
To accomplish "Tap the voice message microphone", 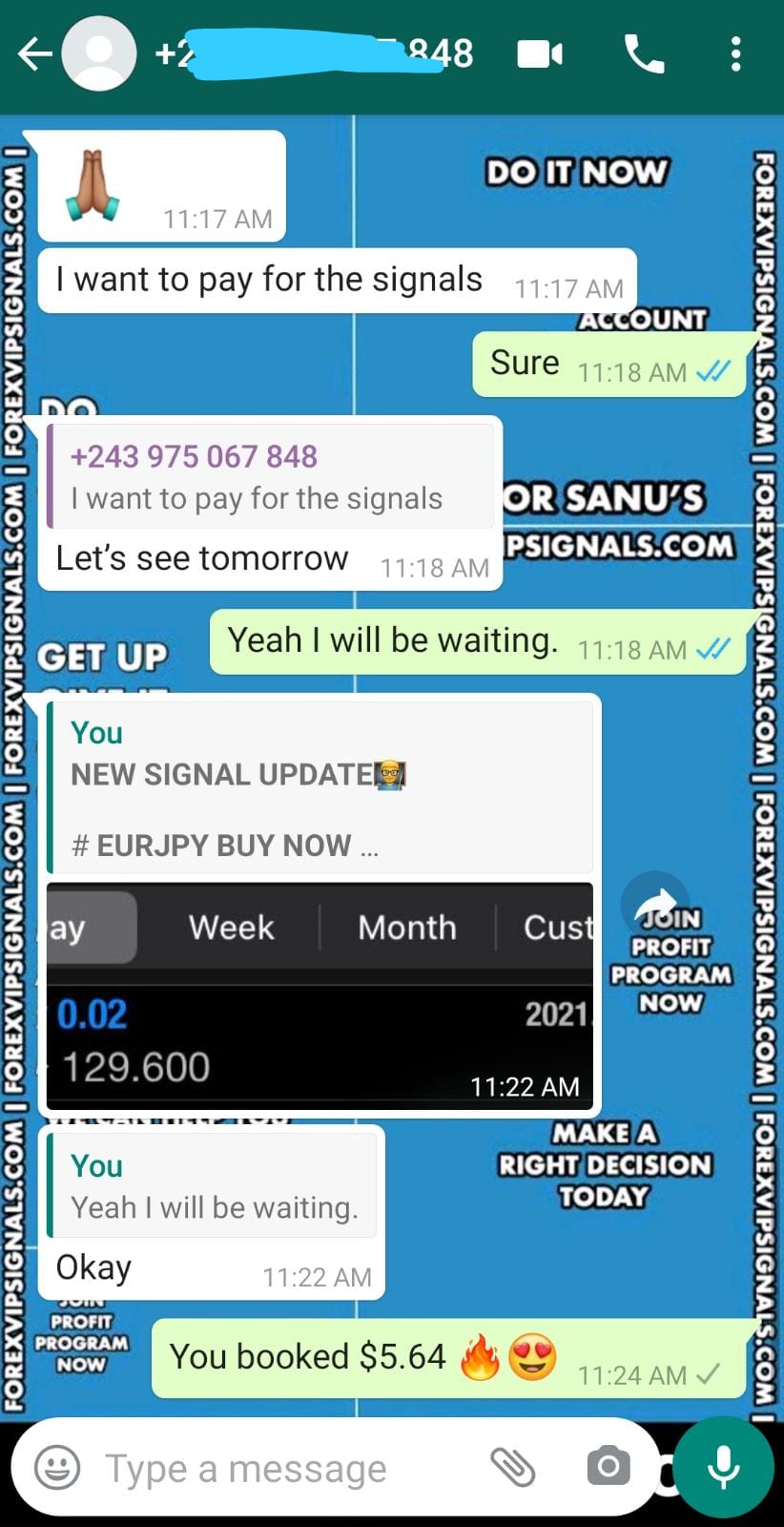I will [724, 1468].
